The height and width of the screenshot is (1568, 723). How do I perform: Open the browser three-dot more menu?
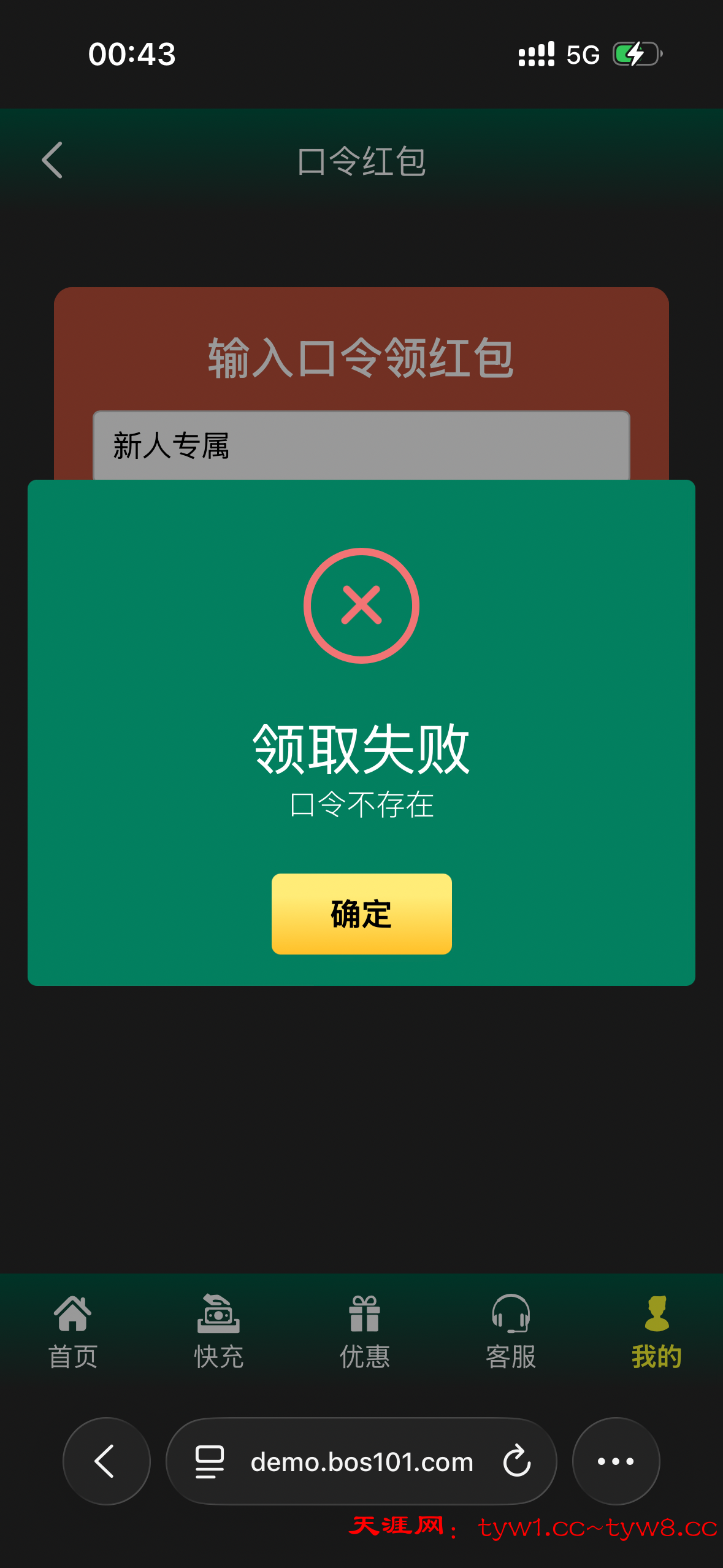[616, 1462]
